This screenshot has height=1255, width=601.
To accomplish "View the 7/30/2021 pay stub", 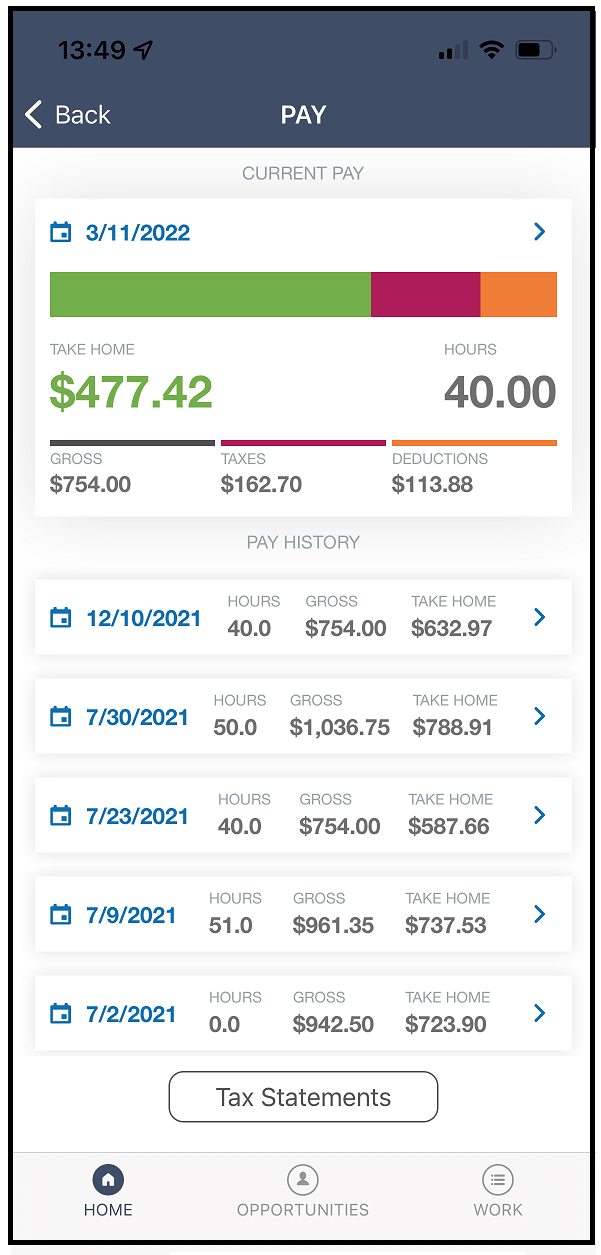I will click(x=303, y=716).
